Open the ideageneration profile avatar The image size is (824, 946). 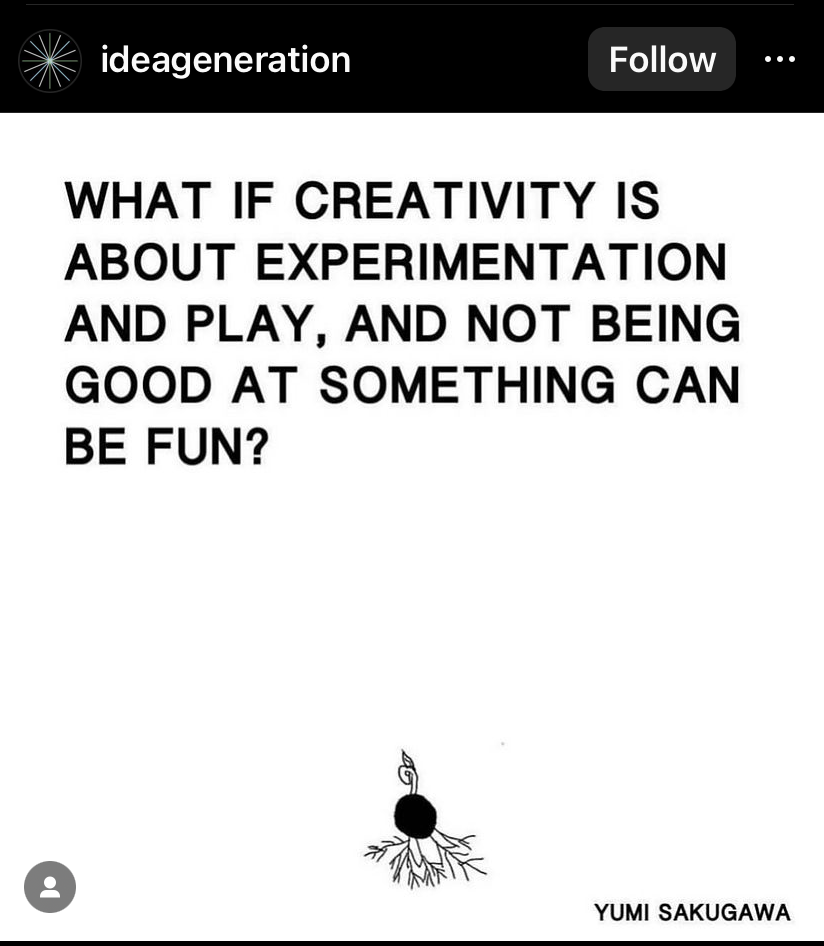[49, 60]
